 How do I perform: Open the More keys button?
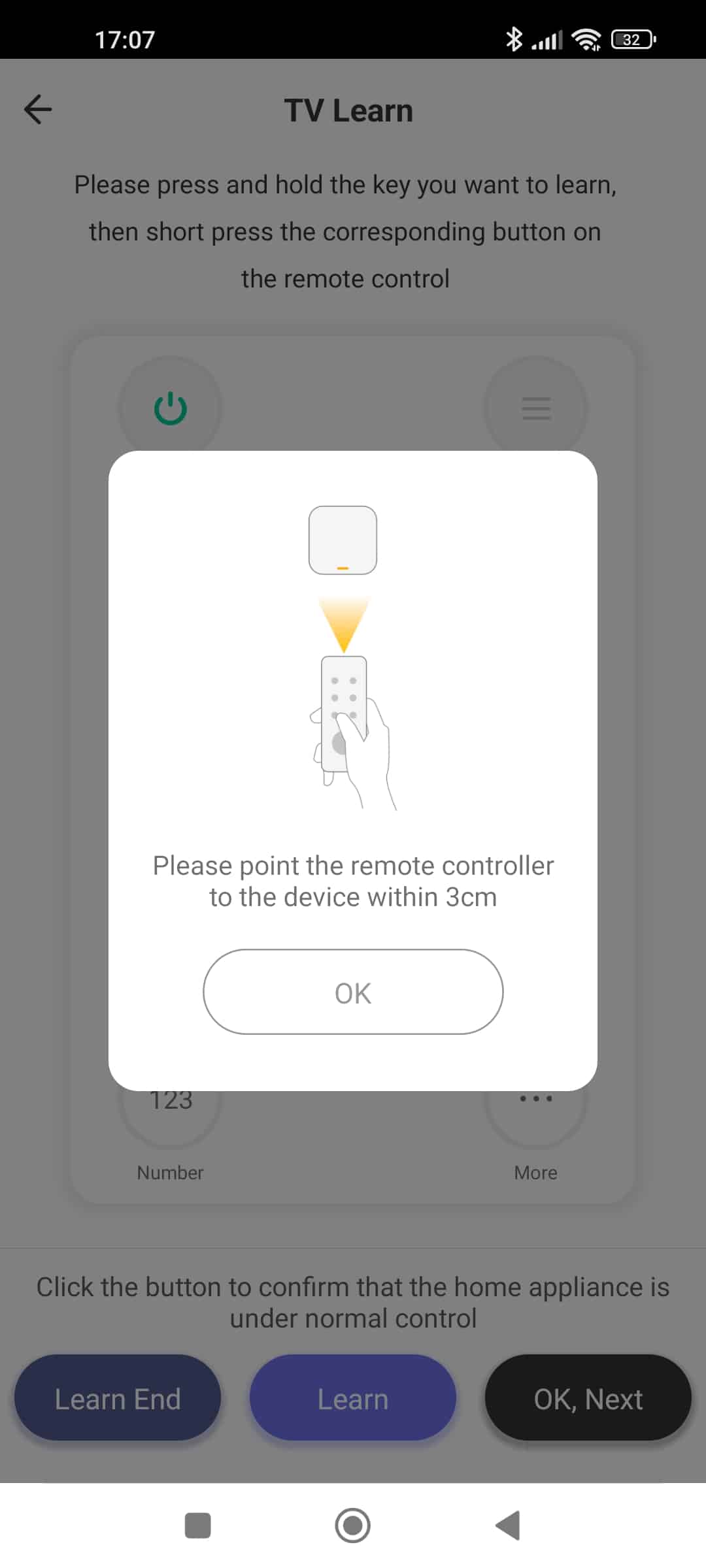tap(536, 1111)
